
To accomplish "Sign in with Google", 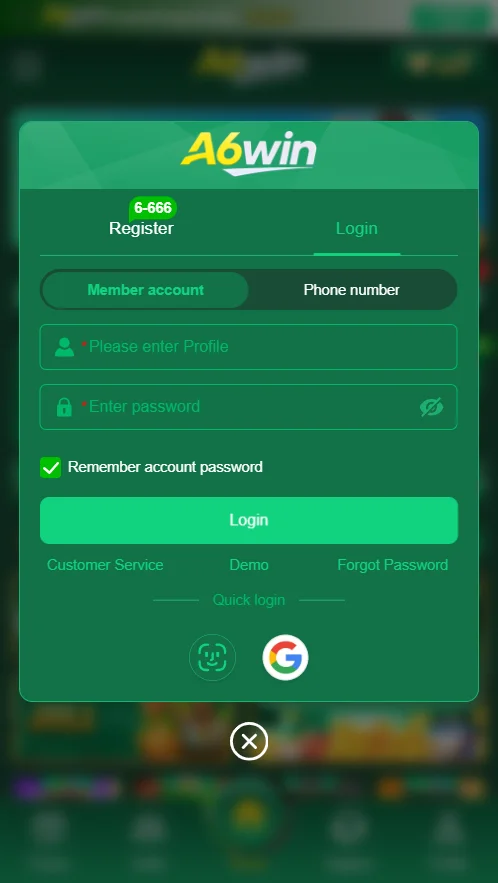I will pos(286,657).
